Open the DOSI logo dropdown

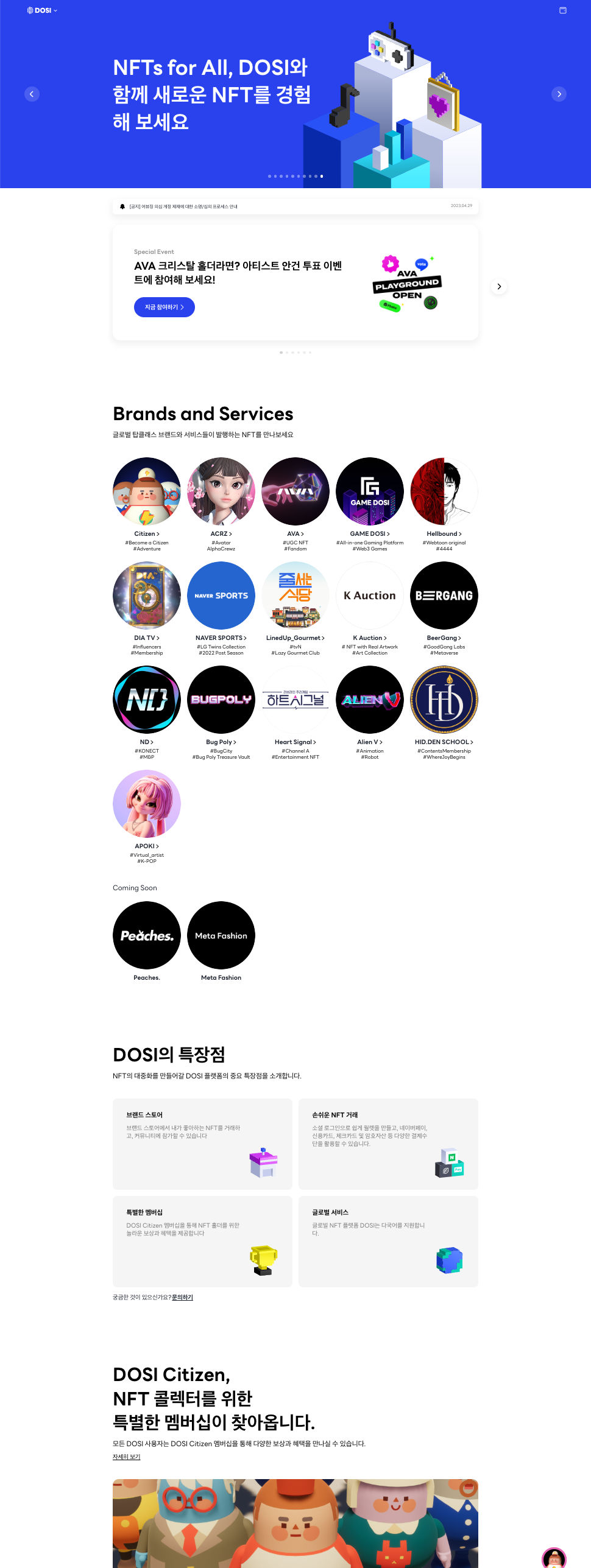click(x=42, y=10)
